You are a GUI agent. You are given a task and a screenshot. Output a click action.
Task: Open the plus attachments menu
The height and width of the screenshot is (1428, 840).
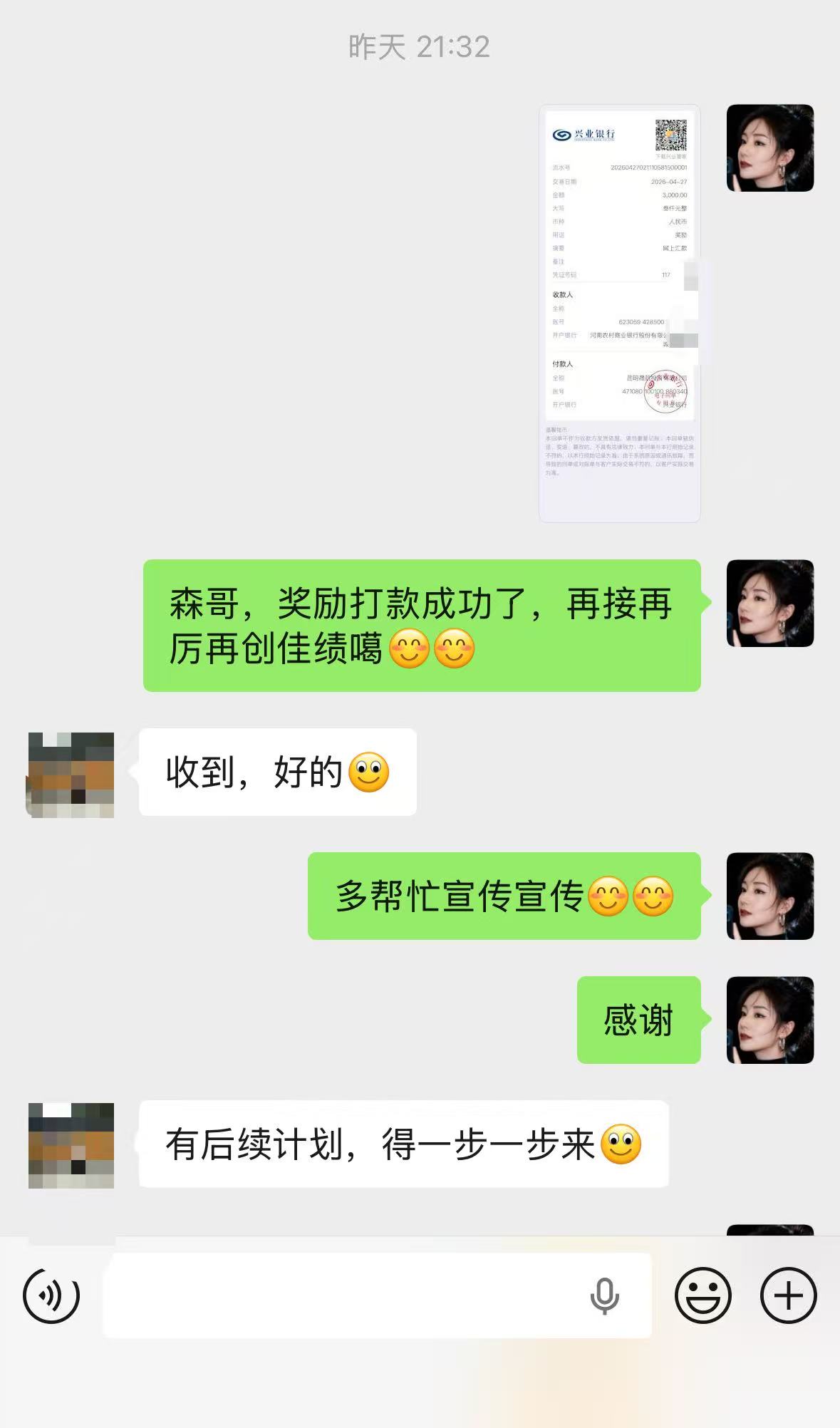788,1295
